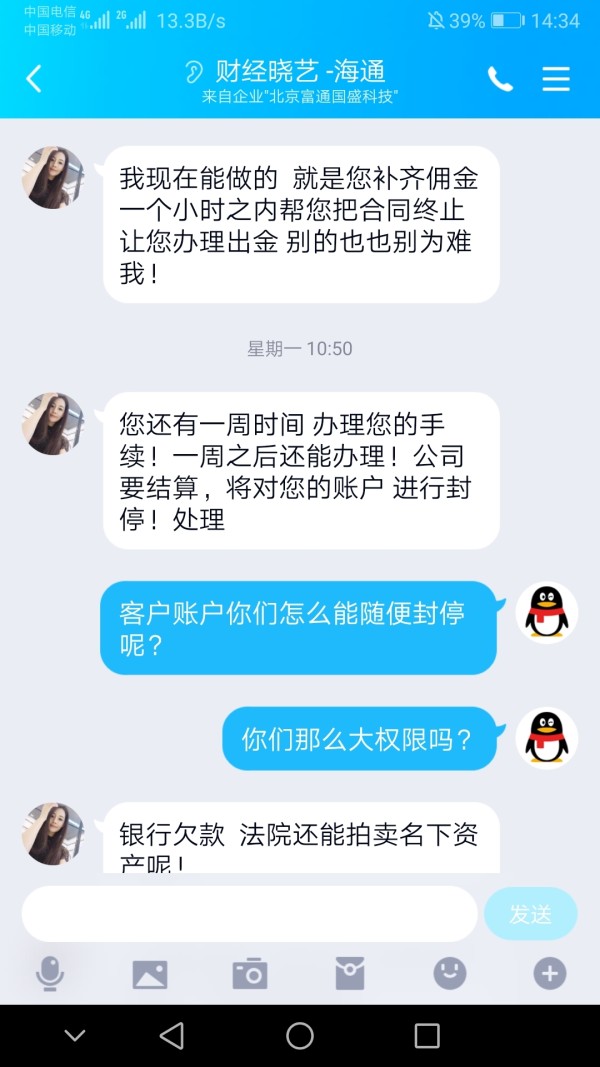Open the camera to take photo
600x1067 pixels.
250,974
